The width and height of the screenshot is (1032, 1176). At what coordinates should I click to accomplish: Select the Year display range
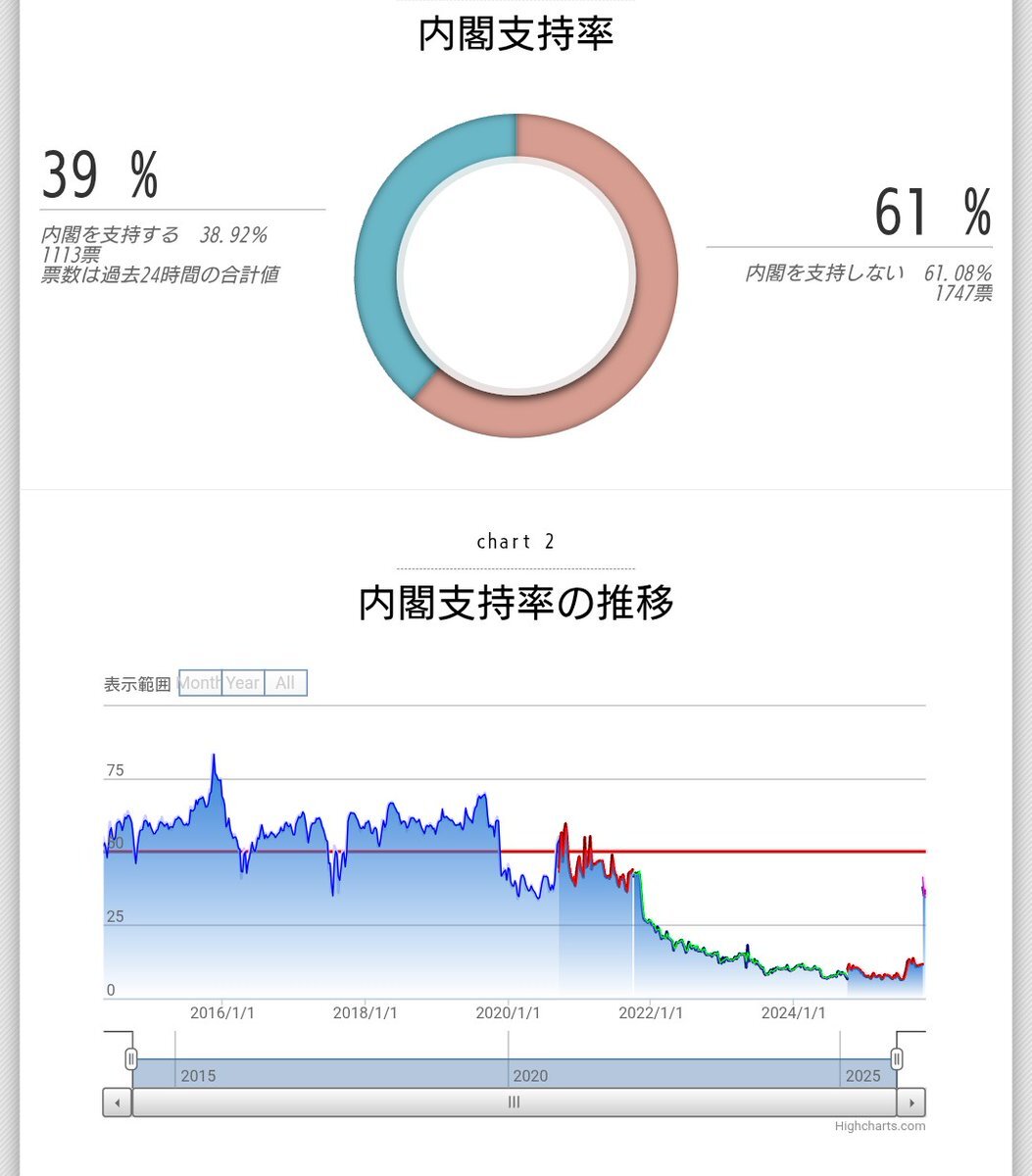click(243, 683)
